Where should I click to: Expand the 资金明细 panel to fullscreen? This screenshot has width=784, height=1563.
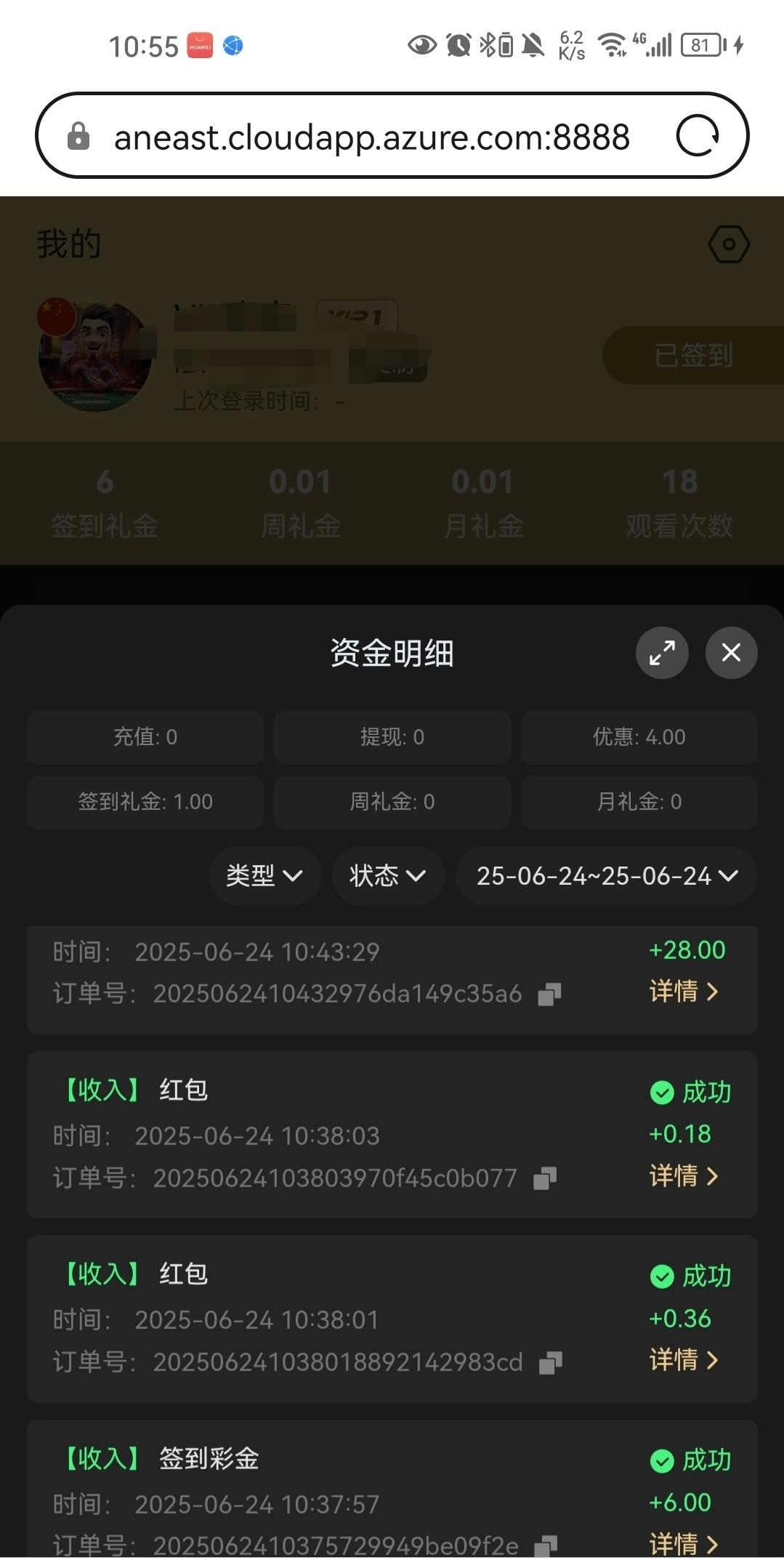pyautogui.click(x=662, y=652)
